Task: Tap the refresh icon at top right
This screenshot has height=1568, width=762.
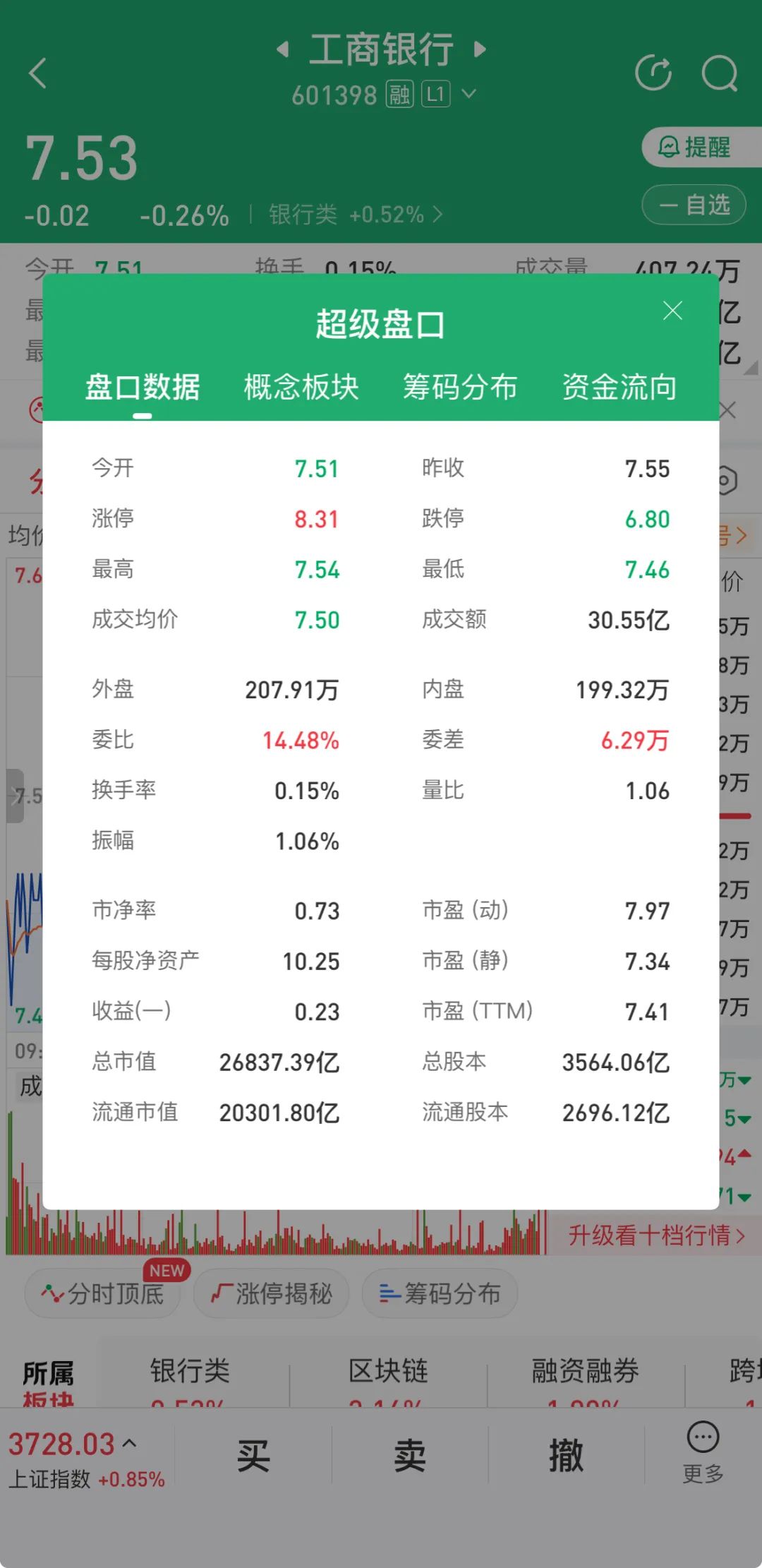Action: (x=655, y=73)
